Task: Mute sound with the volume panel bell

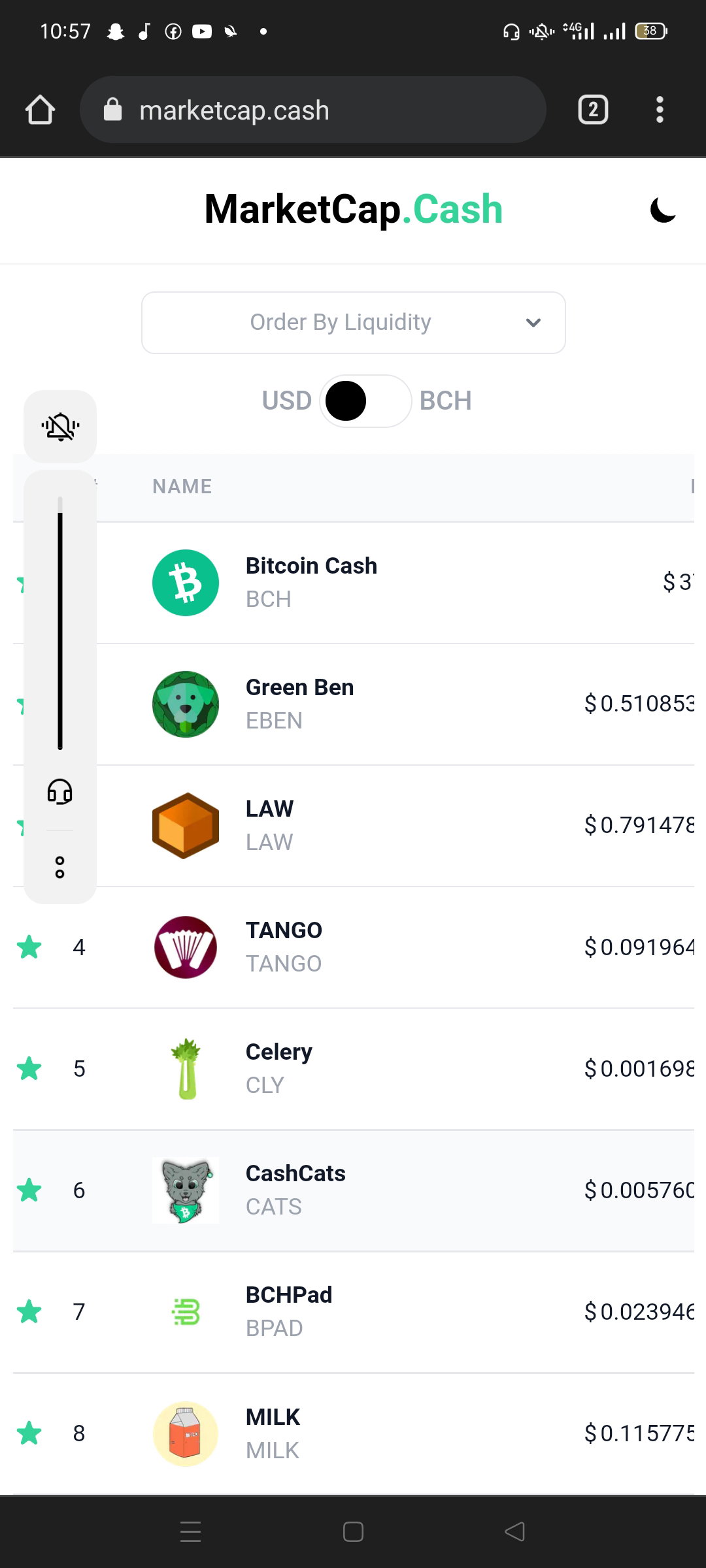Action: tap(60, 427)
